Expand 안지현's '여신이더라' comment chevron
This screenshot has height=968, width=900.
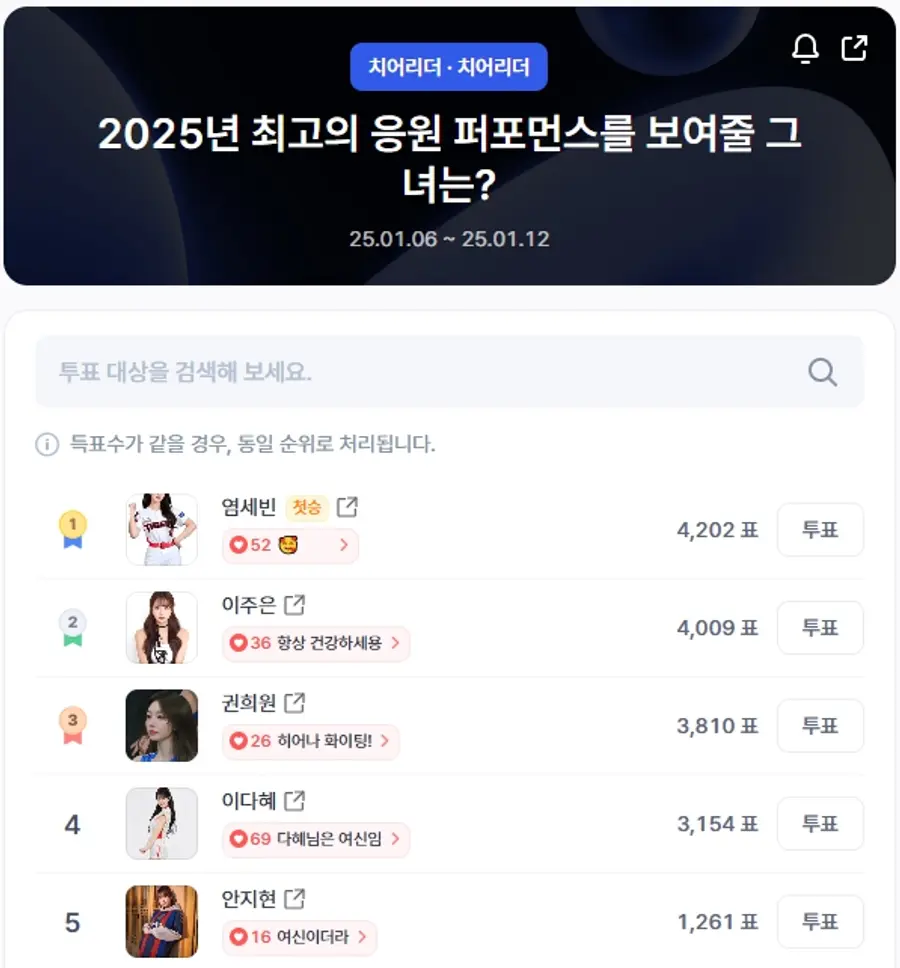[362, 938]
